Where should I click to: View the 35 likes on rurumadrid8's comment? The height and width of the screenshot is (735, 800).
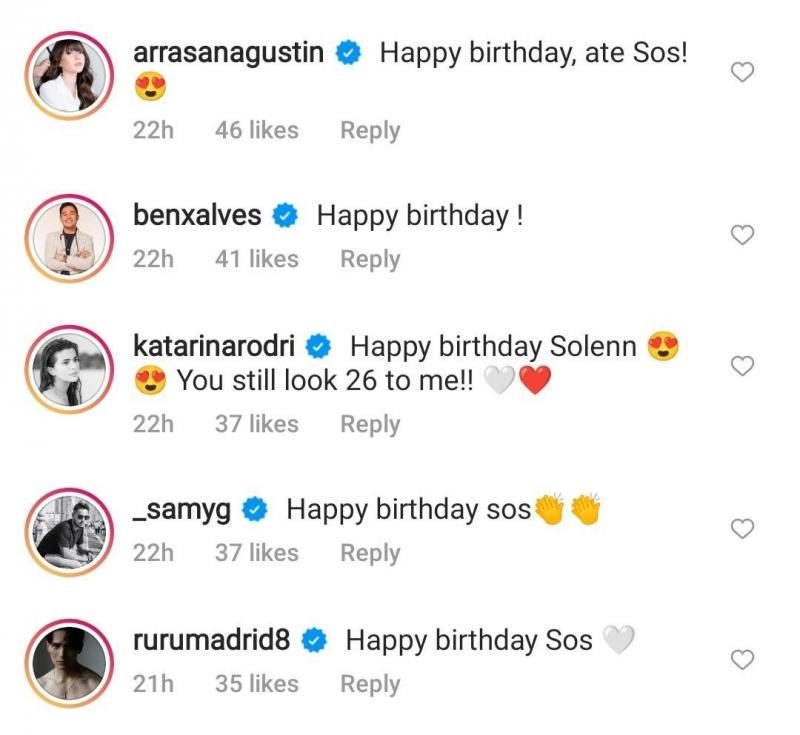tap(256, 684)
